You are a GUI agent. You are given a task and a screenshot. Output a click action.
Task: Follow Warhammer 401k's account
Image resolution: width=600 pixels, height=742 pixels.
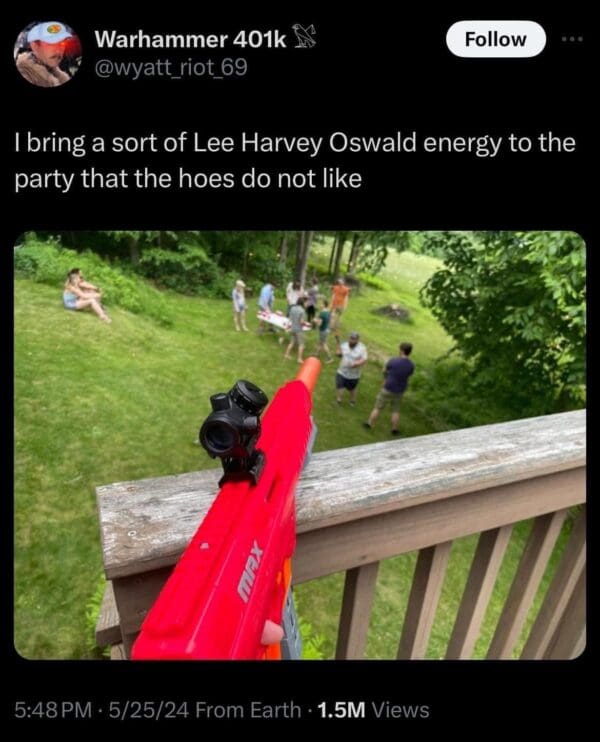tap(496, 39)
